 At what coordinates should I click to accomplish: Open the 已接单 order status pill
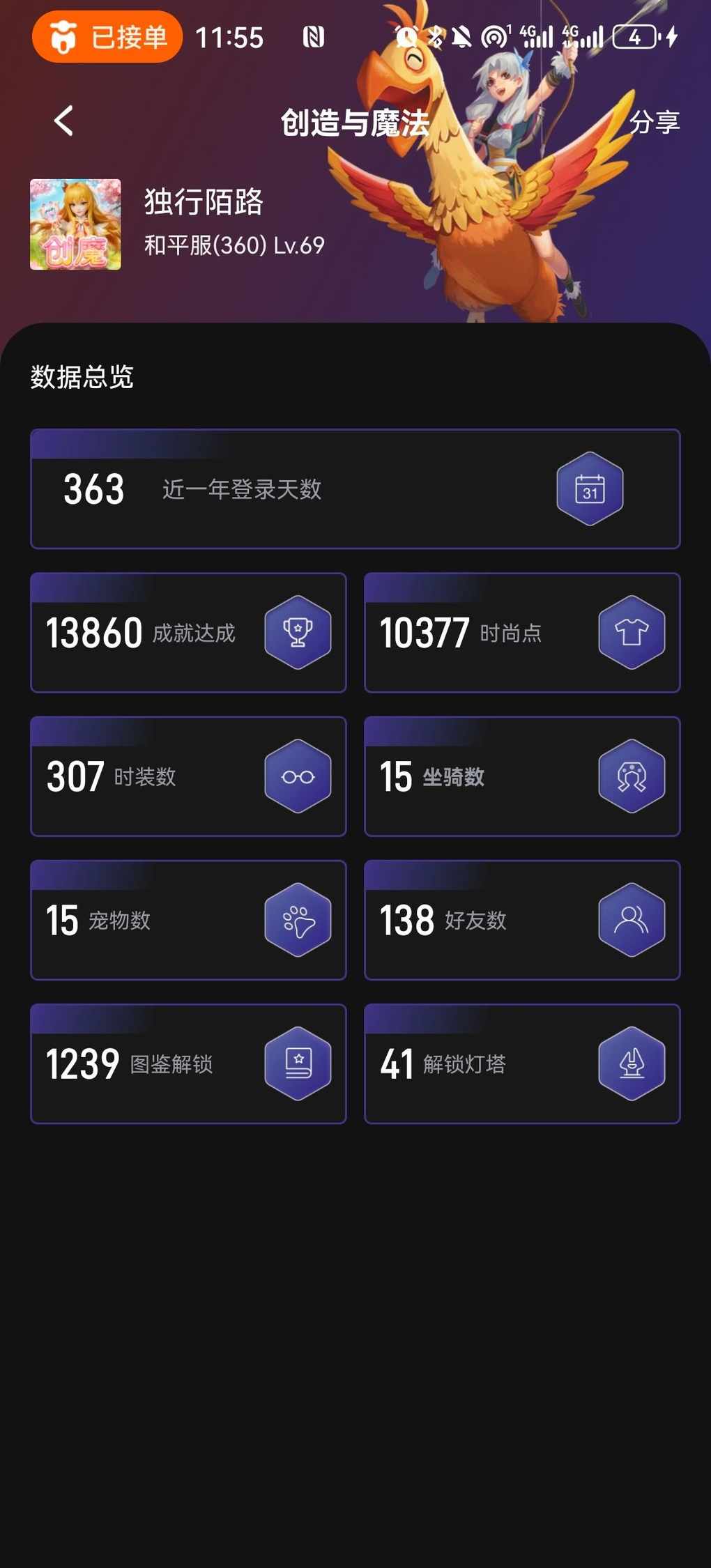click(x=107, y=37)
